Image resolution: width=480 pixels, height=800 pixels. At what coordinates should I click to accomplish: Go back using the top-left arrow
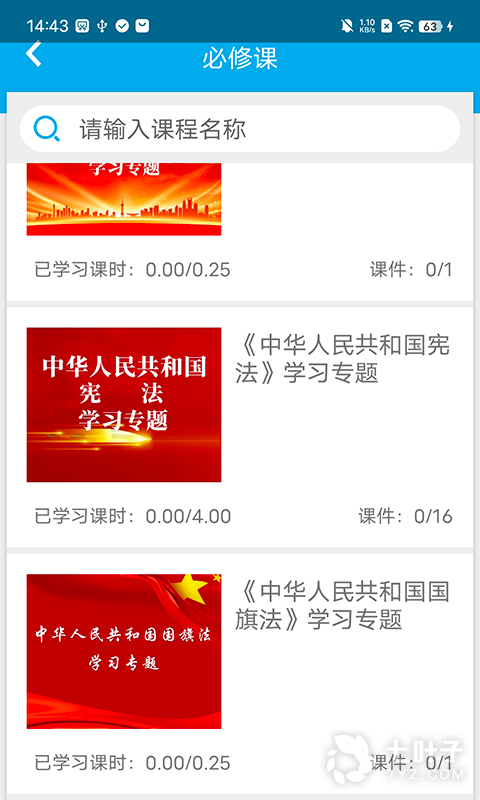click(x=34, y=54)
